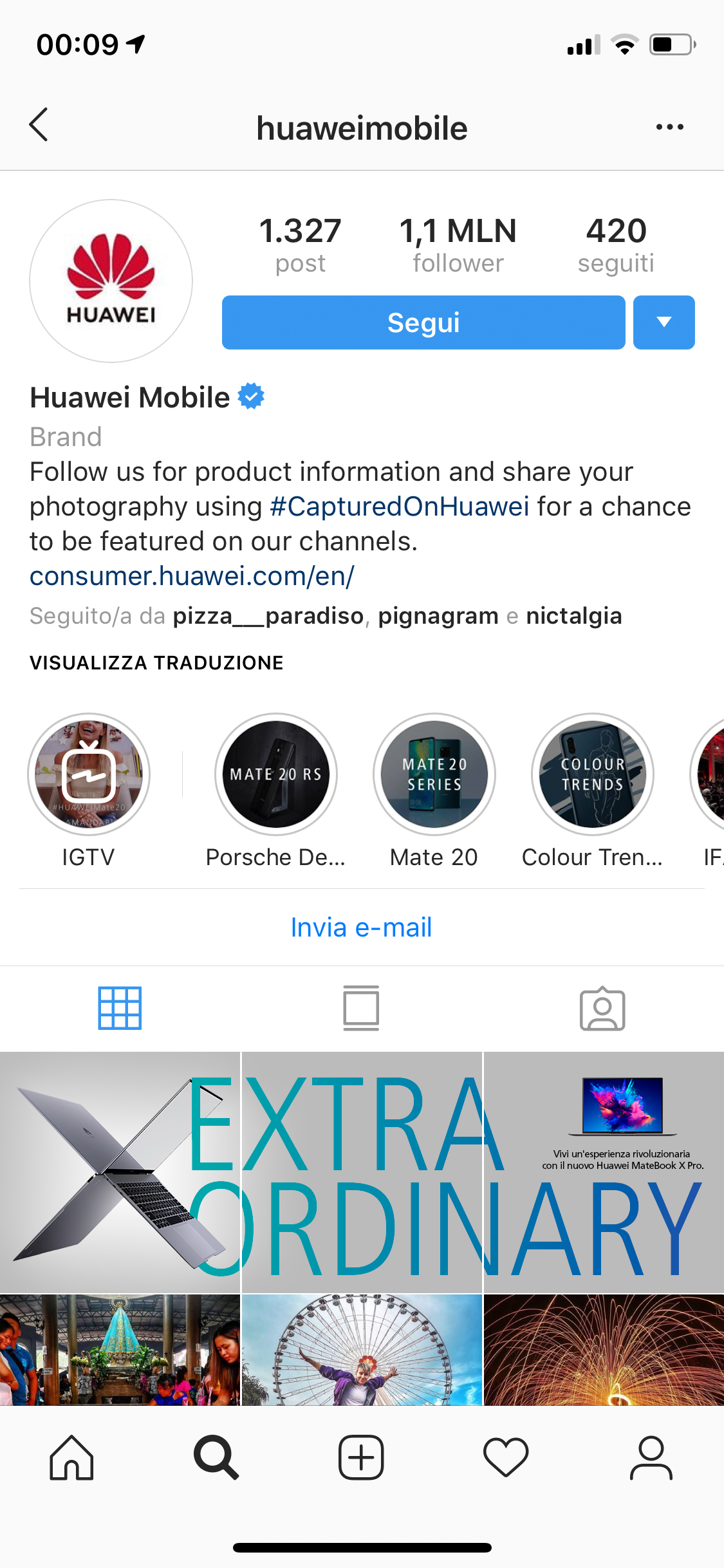Open Colour Trends story highlight
724x1568 pixels.
(592, 774)
